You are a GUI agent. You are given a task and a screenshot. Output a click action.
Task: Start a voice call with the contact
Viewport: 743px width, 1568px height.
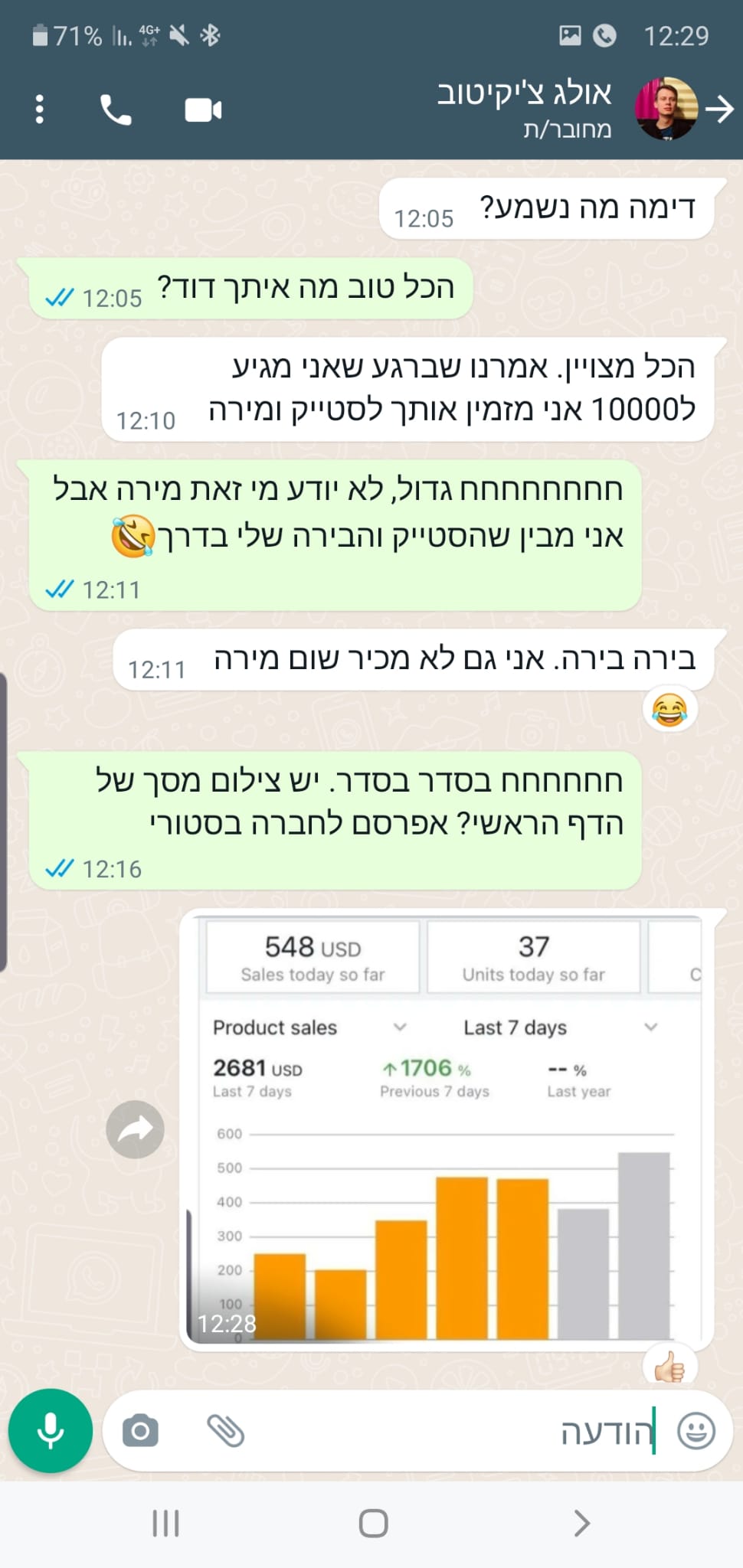pyautogui.click(x=116, y=110)
